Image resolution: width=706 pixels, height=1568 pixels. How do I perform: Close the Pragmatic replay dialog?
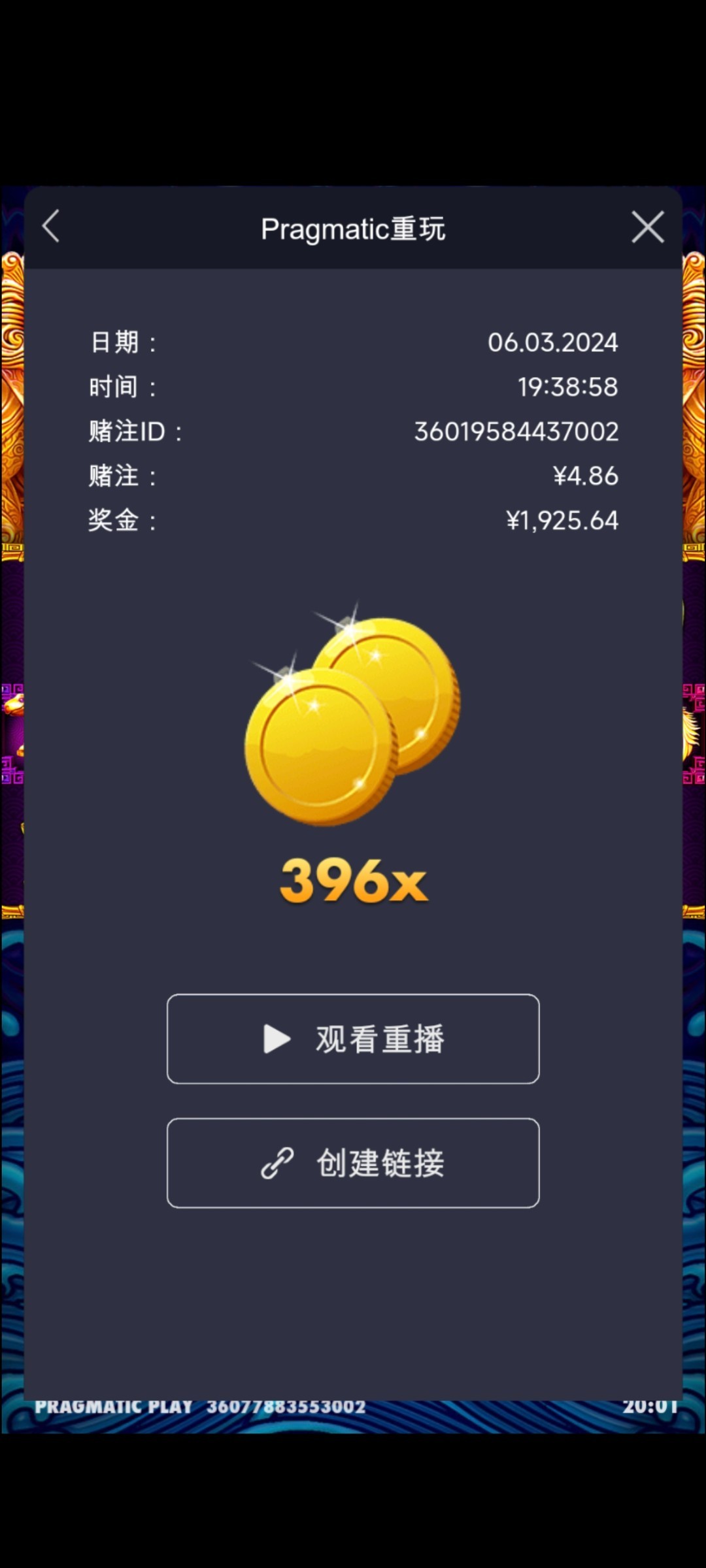click(x=647, y=227)
